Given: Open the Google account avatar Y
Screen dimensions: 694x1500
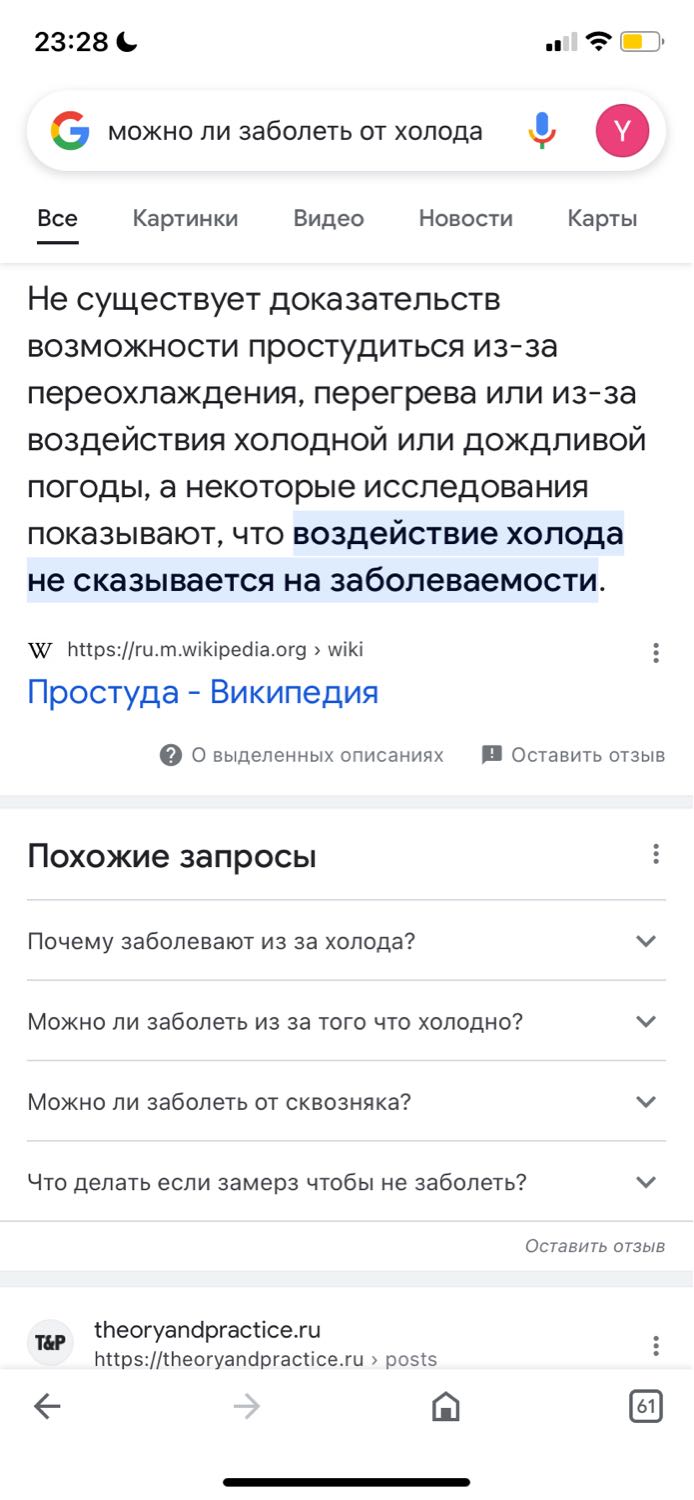Looking at the screenshot, I should [622, 131].
